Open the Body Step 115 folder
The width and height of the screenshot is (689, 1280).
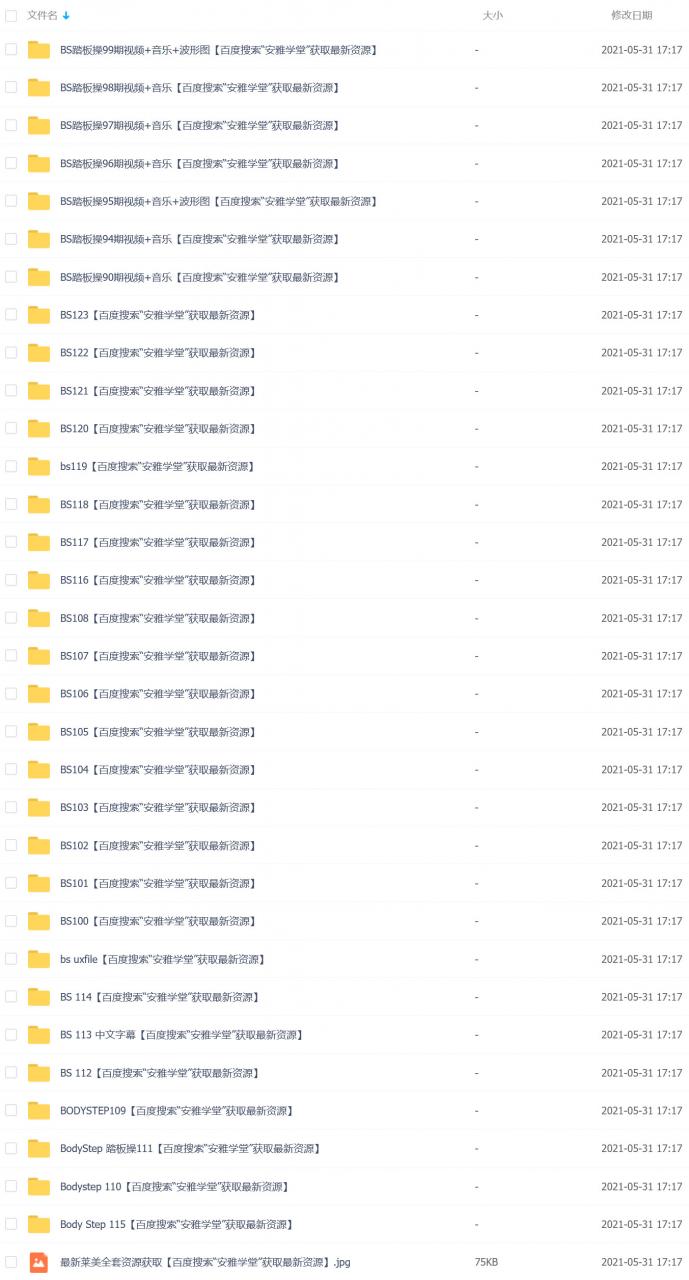(x=176, y=1224)
